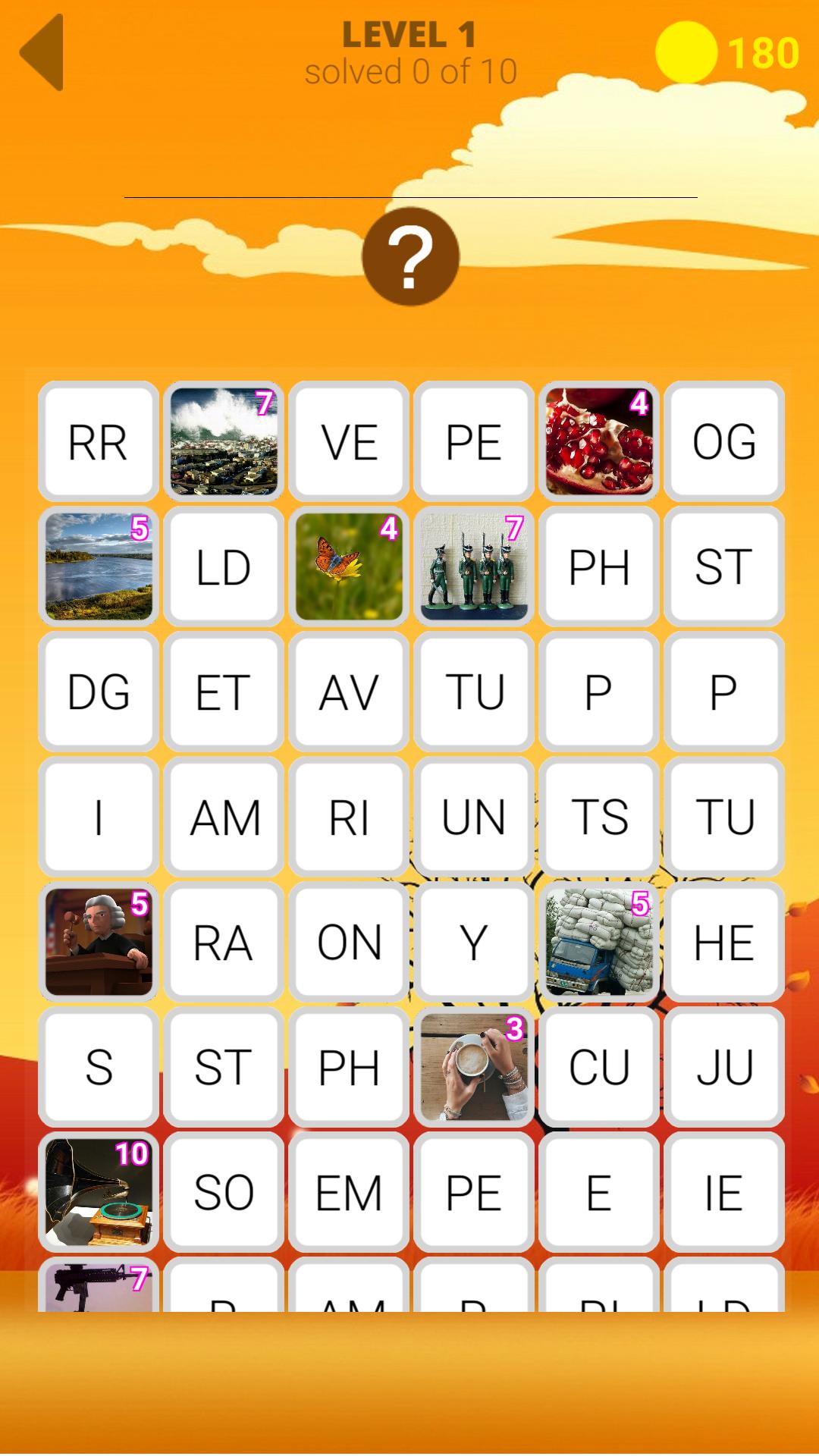Open the tidal wave picture tile
The width and height of the screenshot is (819, 1456).
[x=224, y=441]
